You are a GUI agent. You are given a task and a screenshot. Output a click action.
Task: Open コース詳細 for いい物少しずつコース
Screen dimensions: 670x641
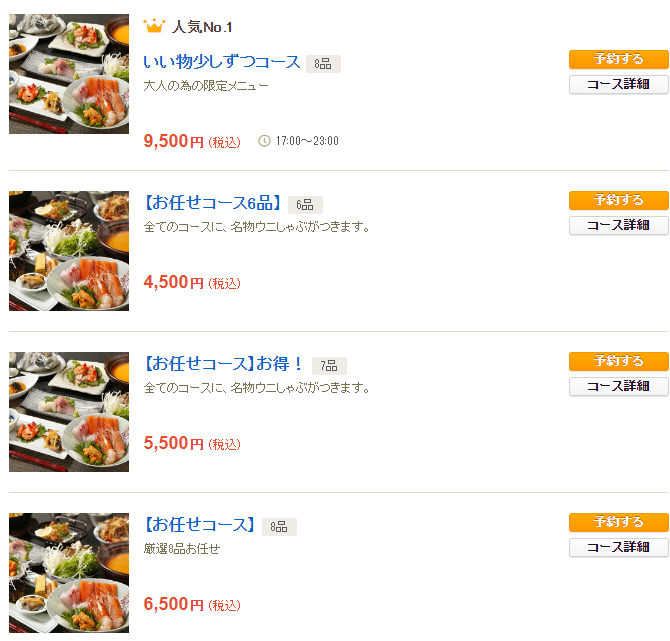click(x=618, y=84)
